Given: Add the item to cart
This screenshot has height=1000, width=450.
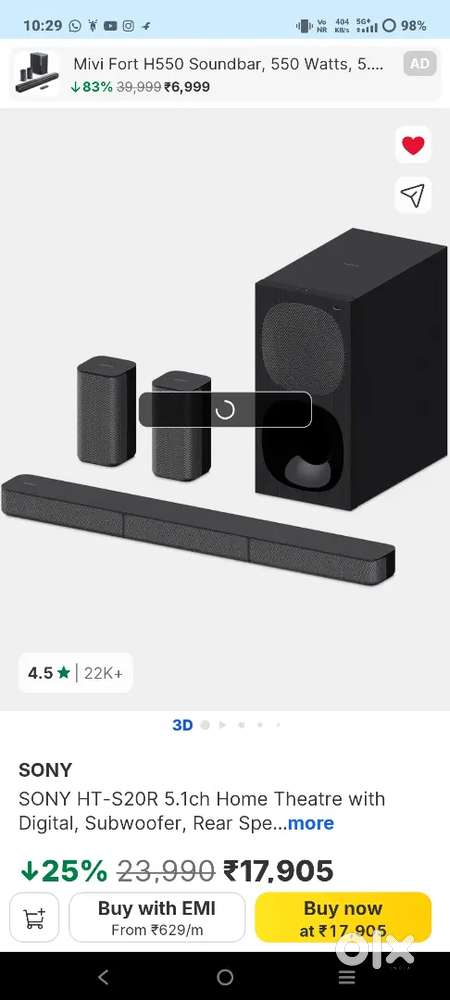Looking at the screenshot, I should click(x=34, y=917).
